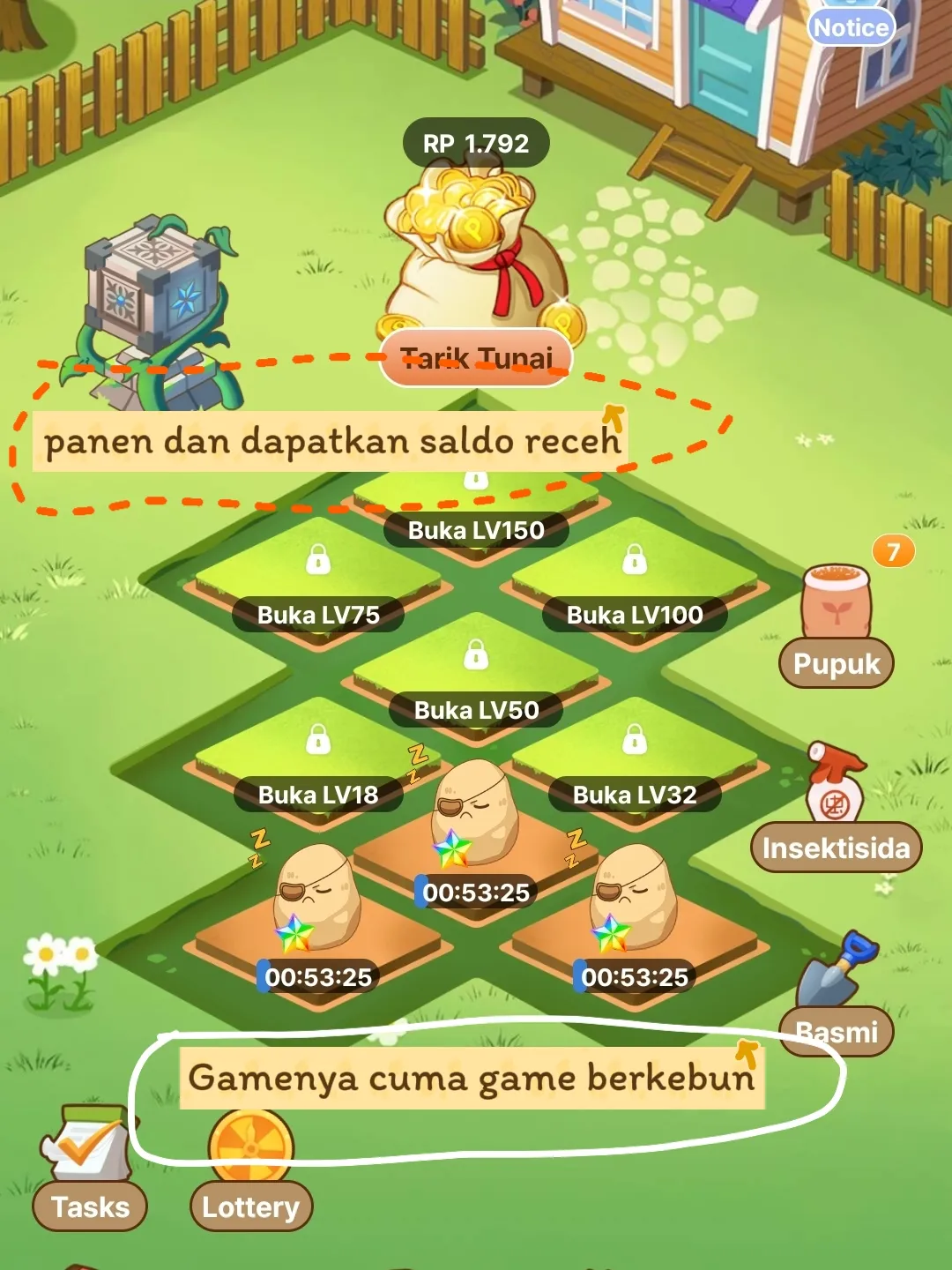Tap Tarik Tunai to withdraw cash

tap(476, 357)
